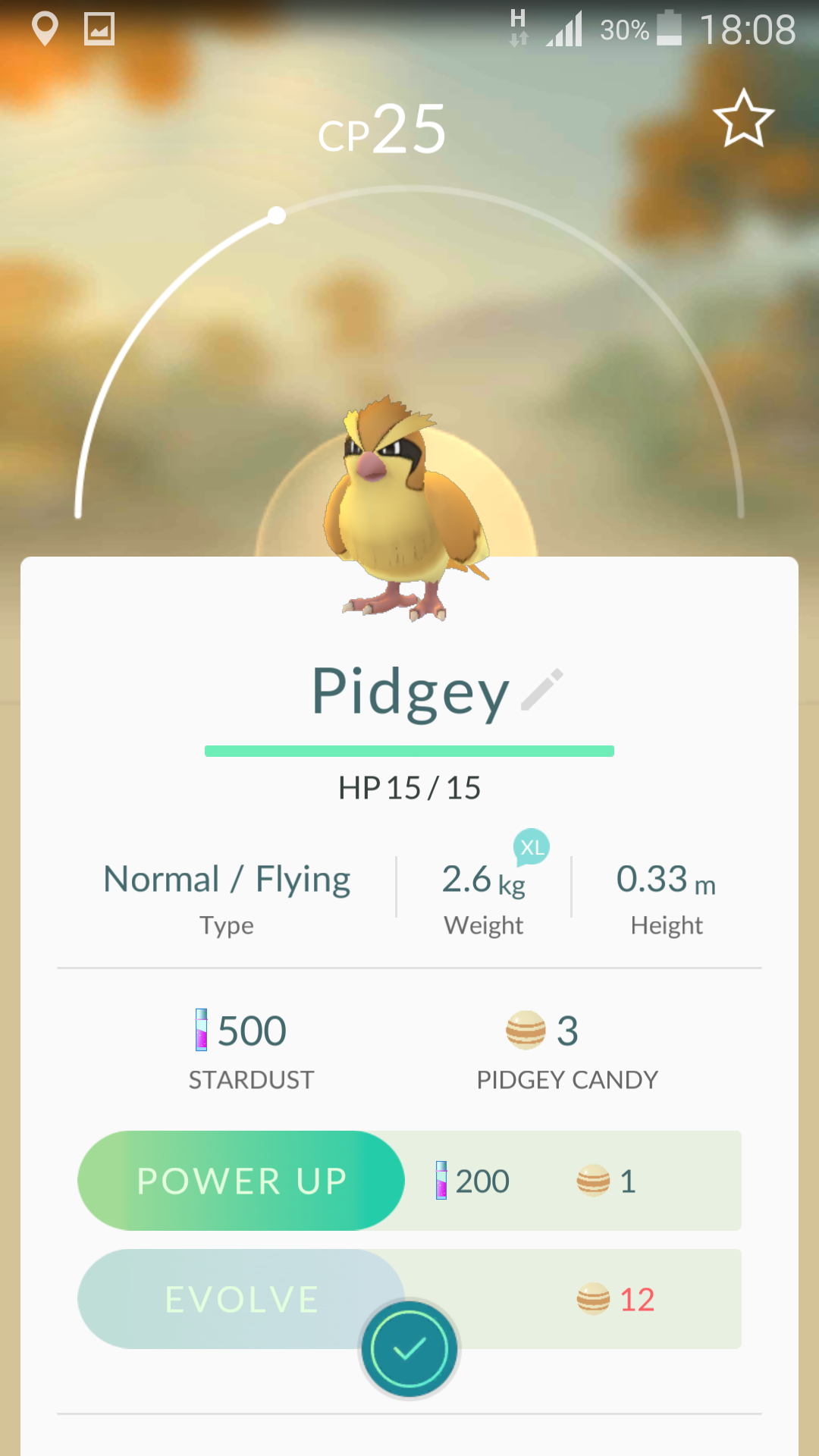819x1456 pixels.
Task: Close the Pokémon details with the checkmark button
Action: tap(409, 1349)
